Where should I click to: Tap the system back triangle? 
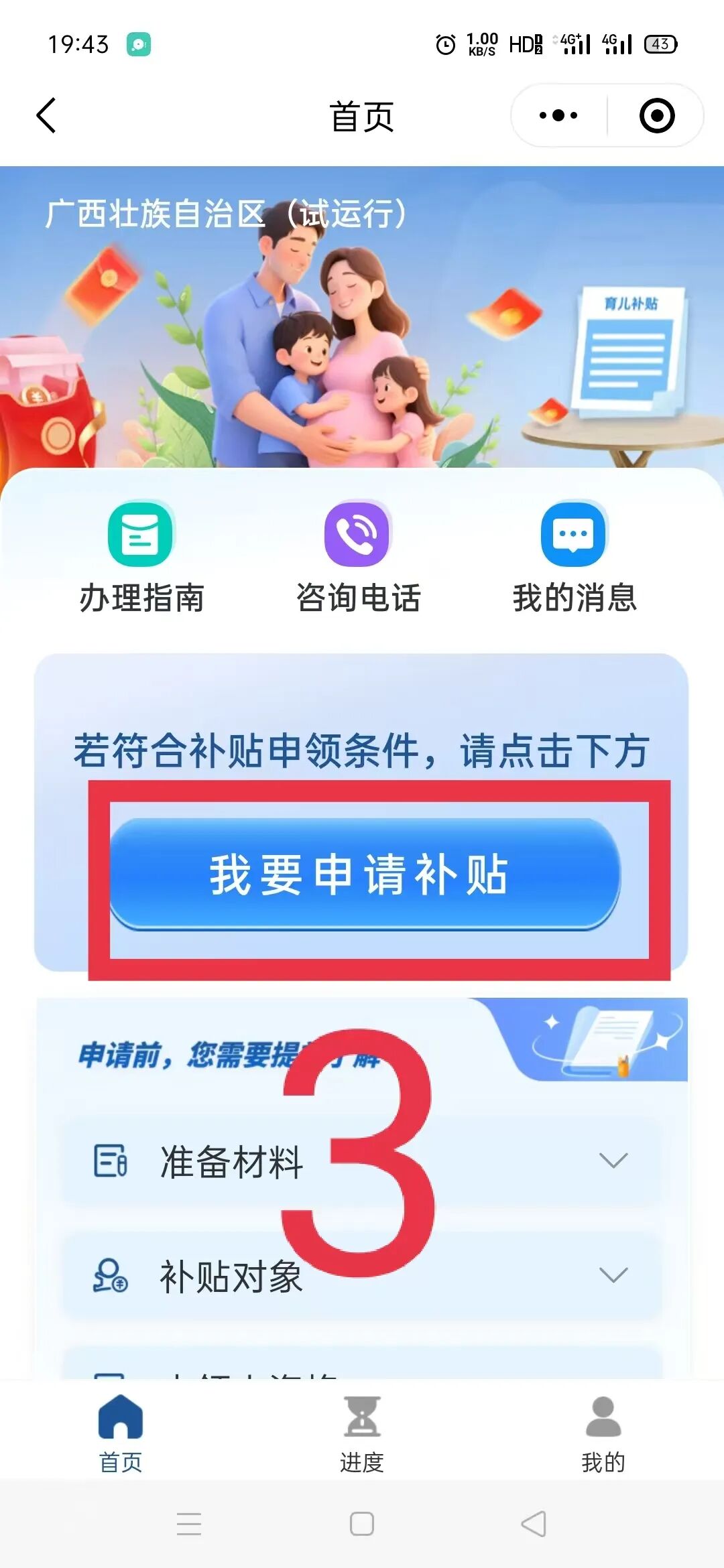coord(534,1524)
